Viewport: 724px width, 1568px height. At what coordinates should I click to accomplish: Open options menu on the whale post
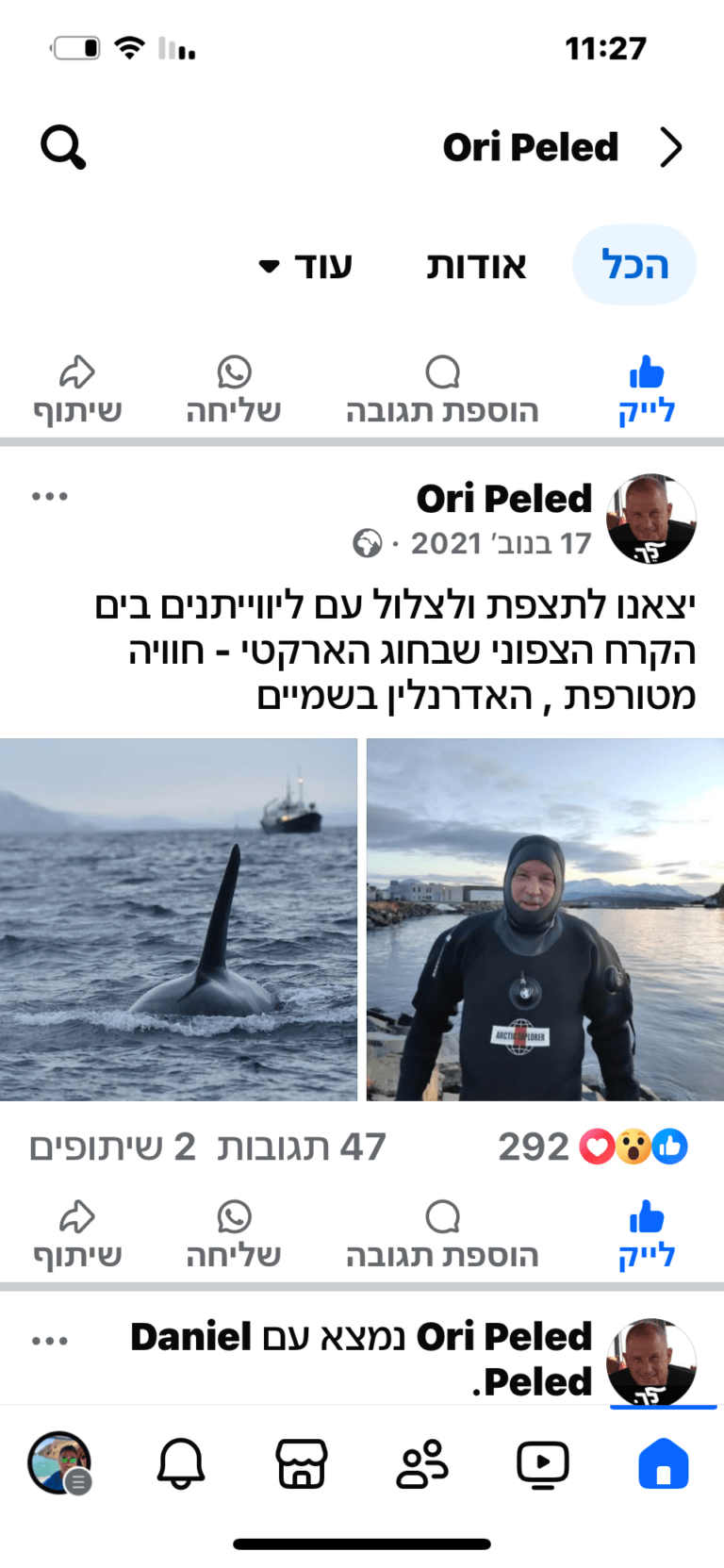50,497
